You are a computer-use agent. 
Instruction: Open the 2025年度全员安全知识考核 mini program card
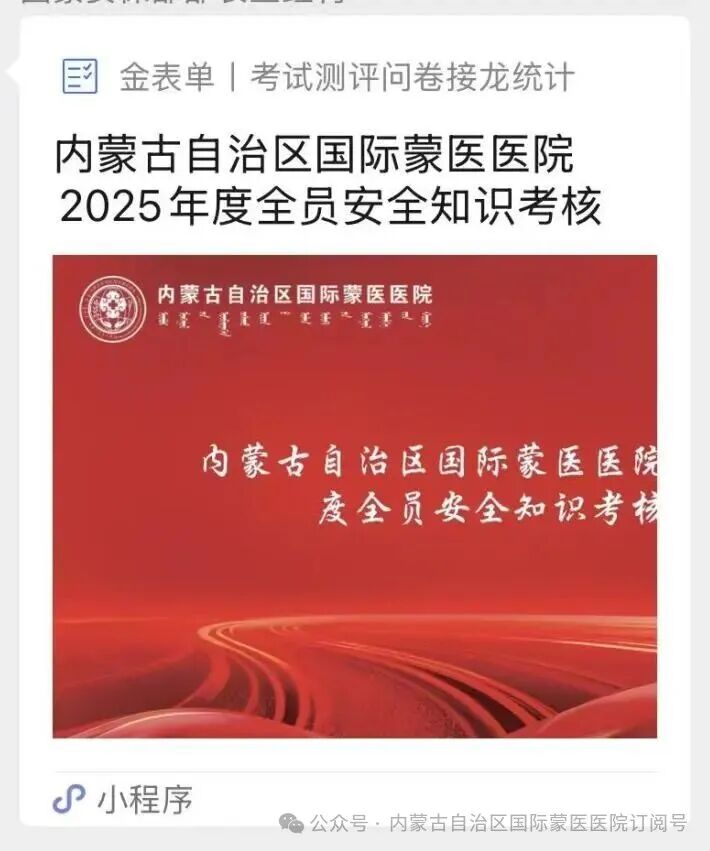[x=354, y=495]
